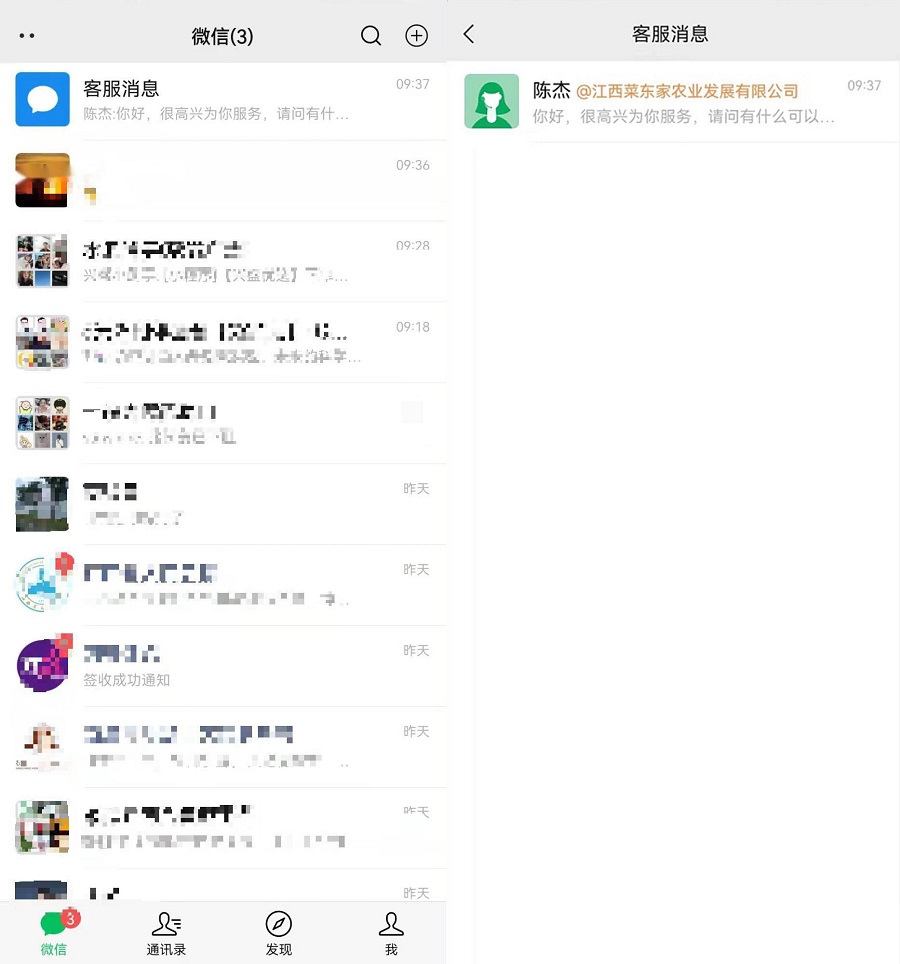The width and height of the screenshot is (900, 964).
Task: Tap the group chat avatar timestamped 09:28
Action: [x=41, y=261]
